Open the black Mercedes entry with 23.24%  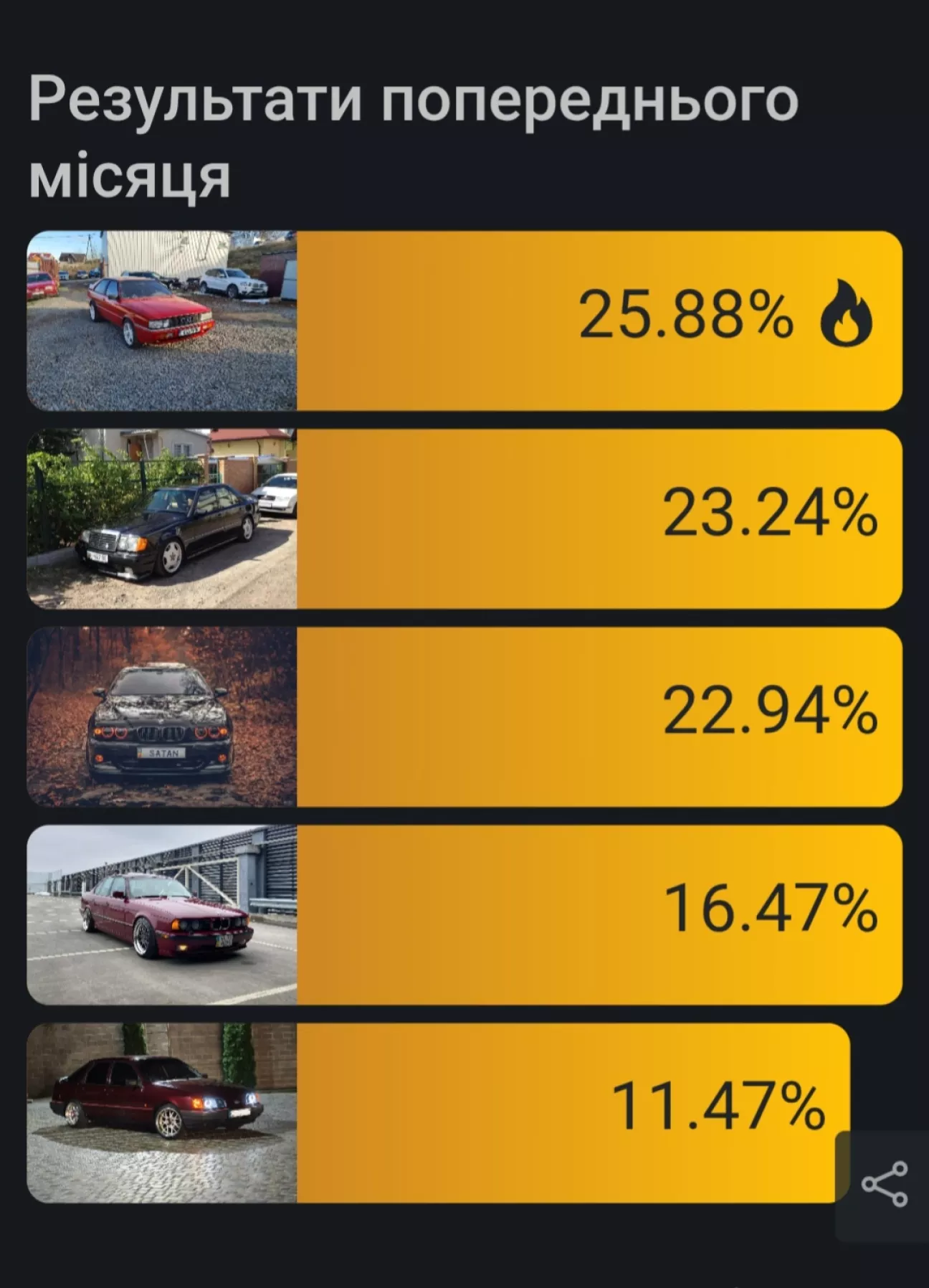pos(464,518)
